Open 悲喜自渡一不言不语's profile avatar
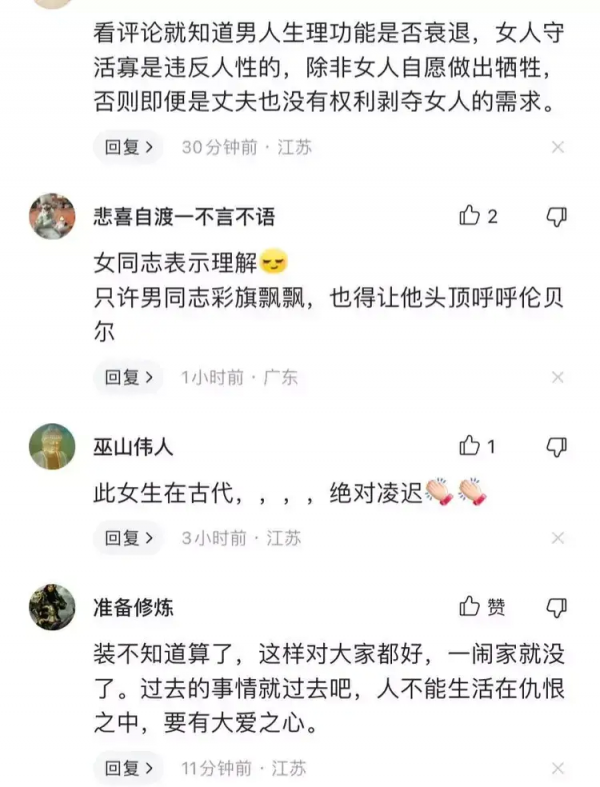 52,216
